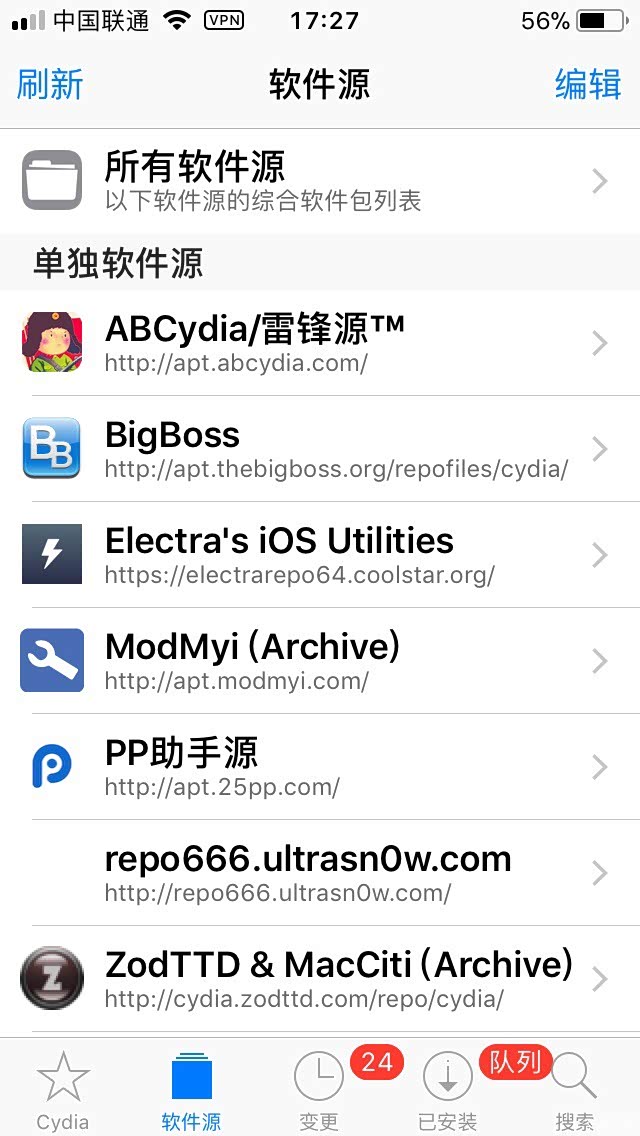Screen dimensions: 640x1136
Task: Tap 刷新 to refresh sources
Action: (50, 84)
